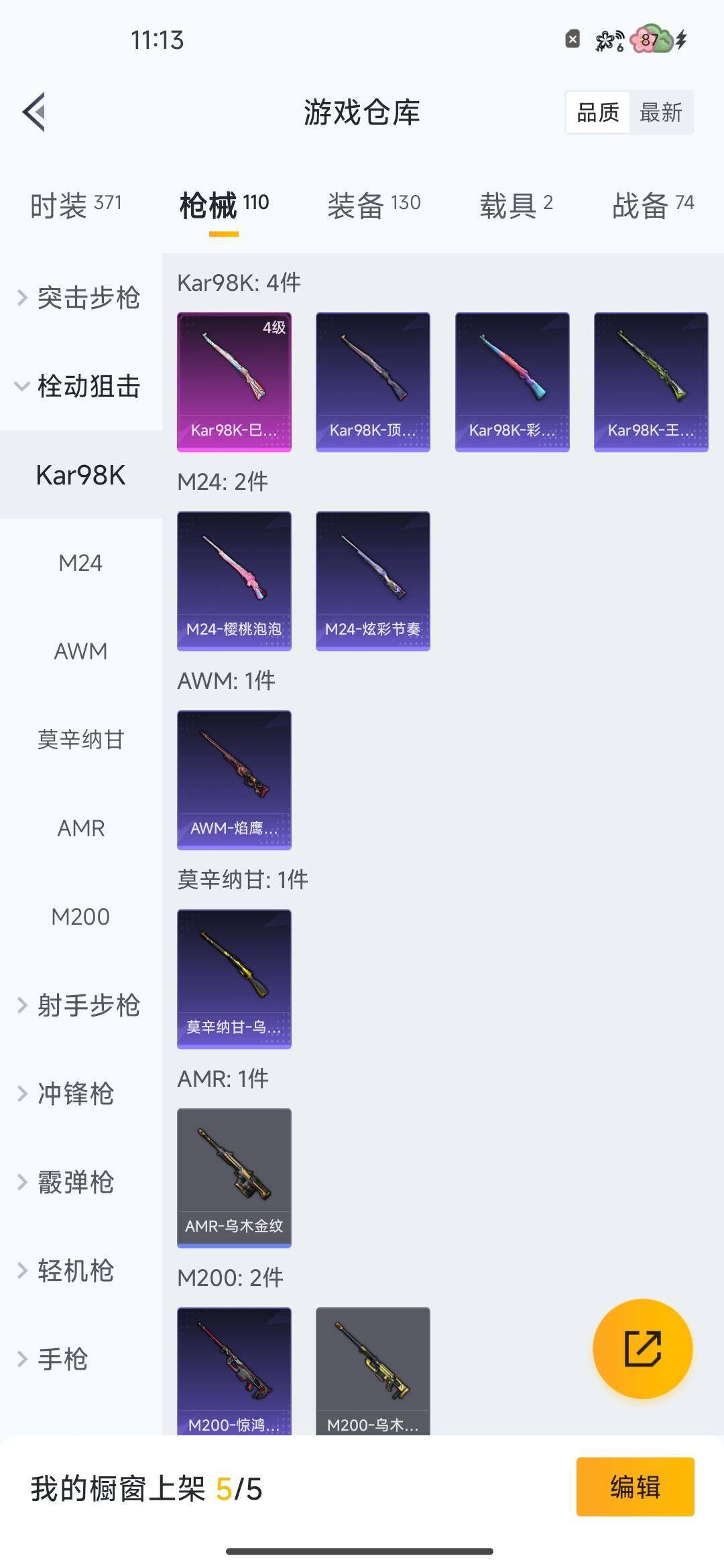Select the 战备 tab
Screen dimensions: 724x1568
pos(653,204)
